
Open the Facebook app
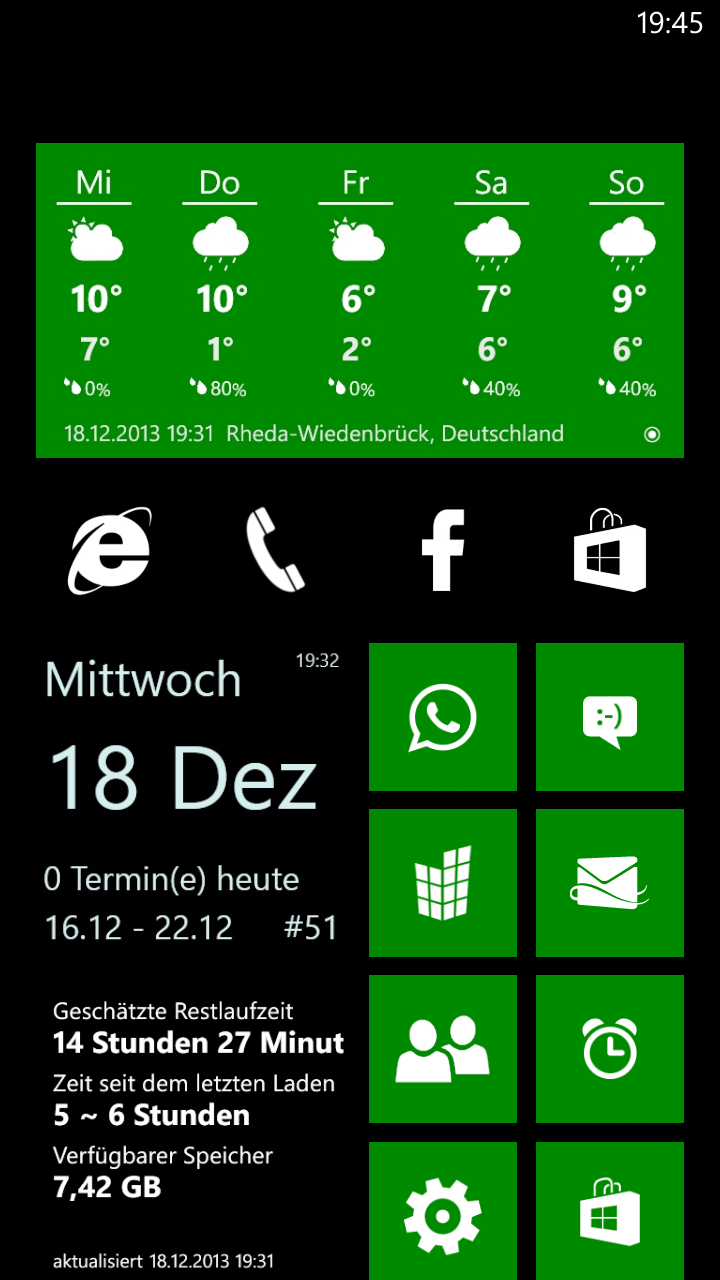(x=443, y=550)
